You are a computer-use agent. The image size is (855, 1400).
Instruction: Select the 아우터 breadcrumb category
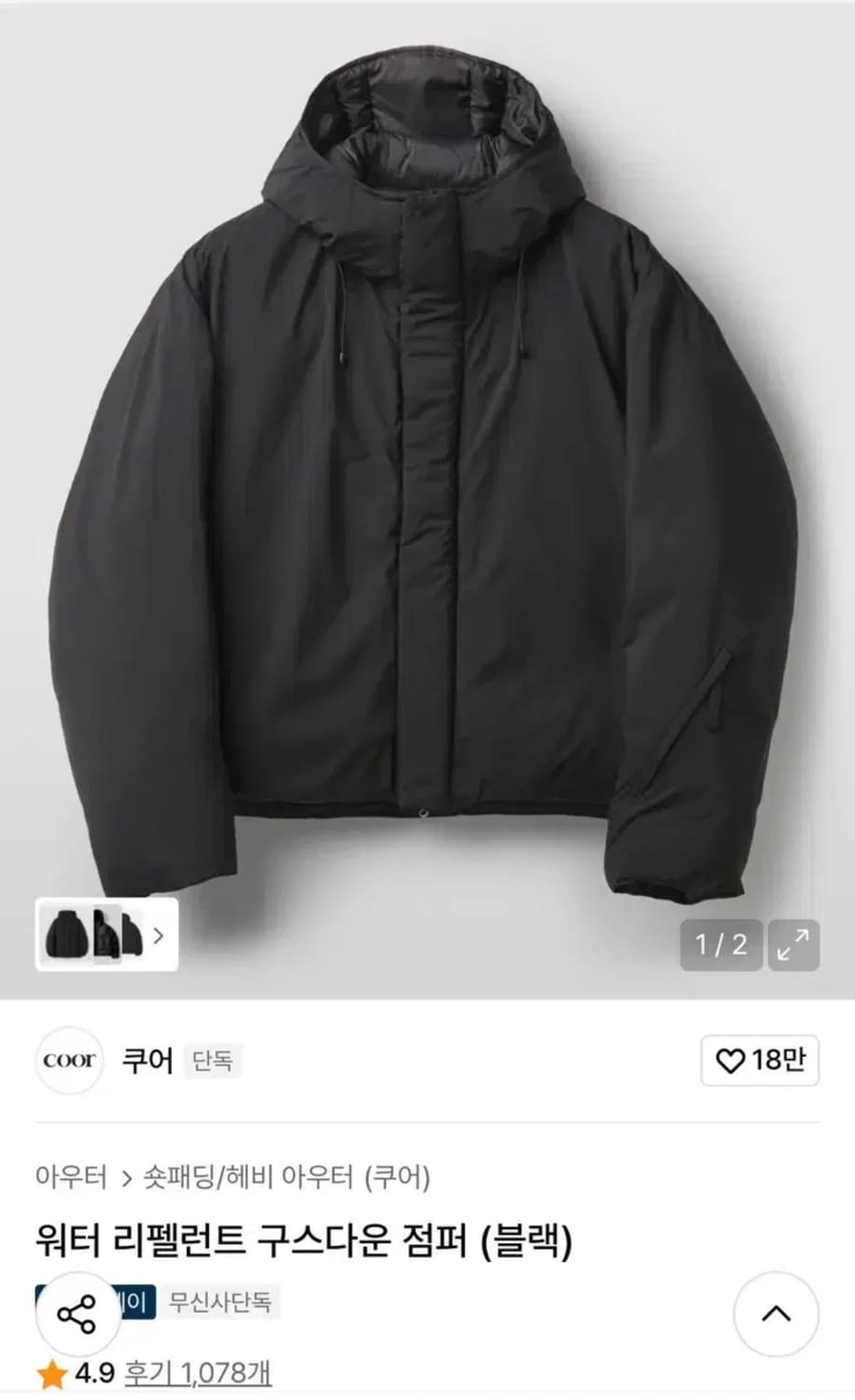(70, 1178)
